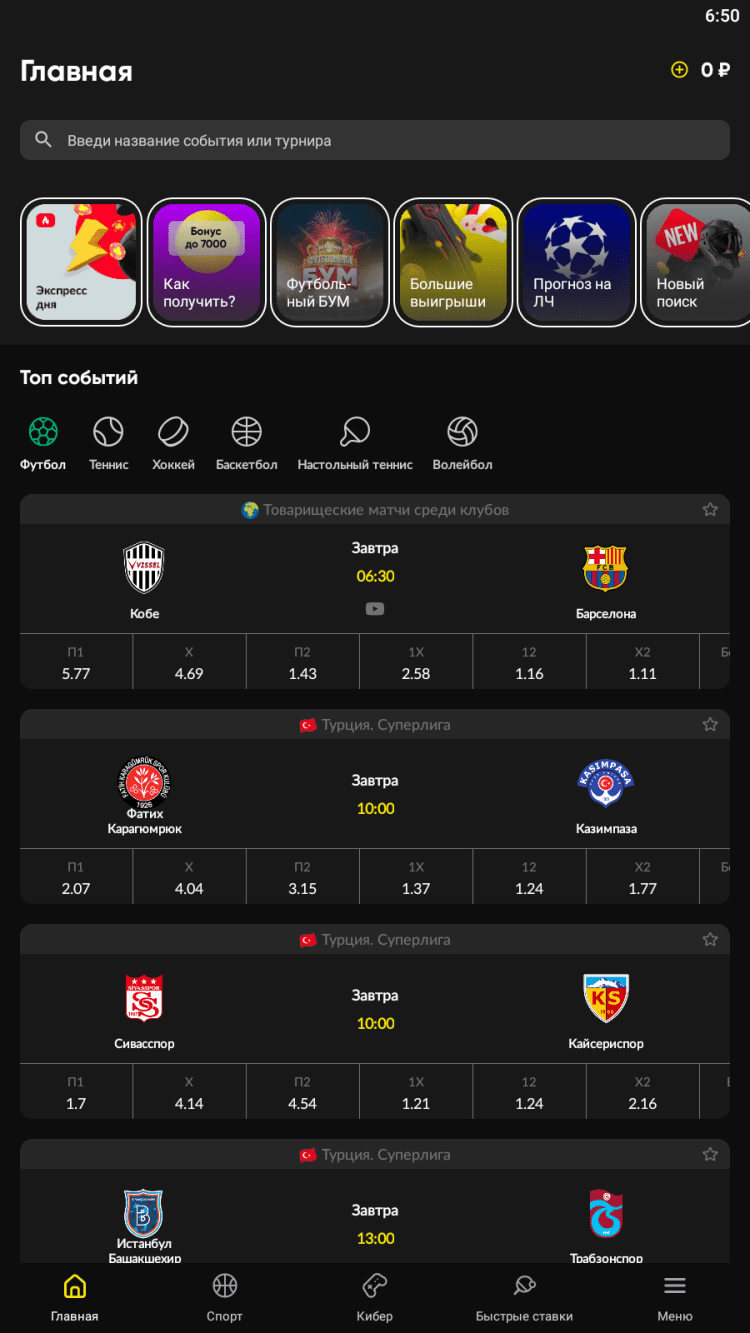Open the Футбольный БУМ story
Screen dimensions: 750x1333
(x=329, y=262)
